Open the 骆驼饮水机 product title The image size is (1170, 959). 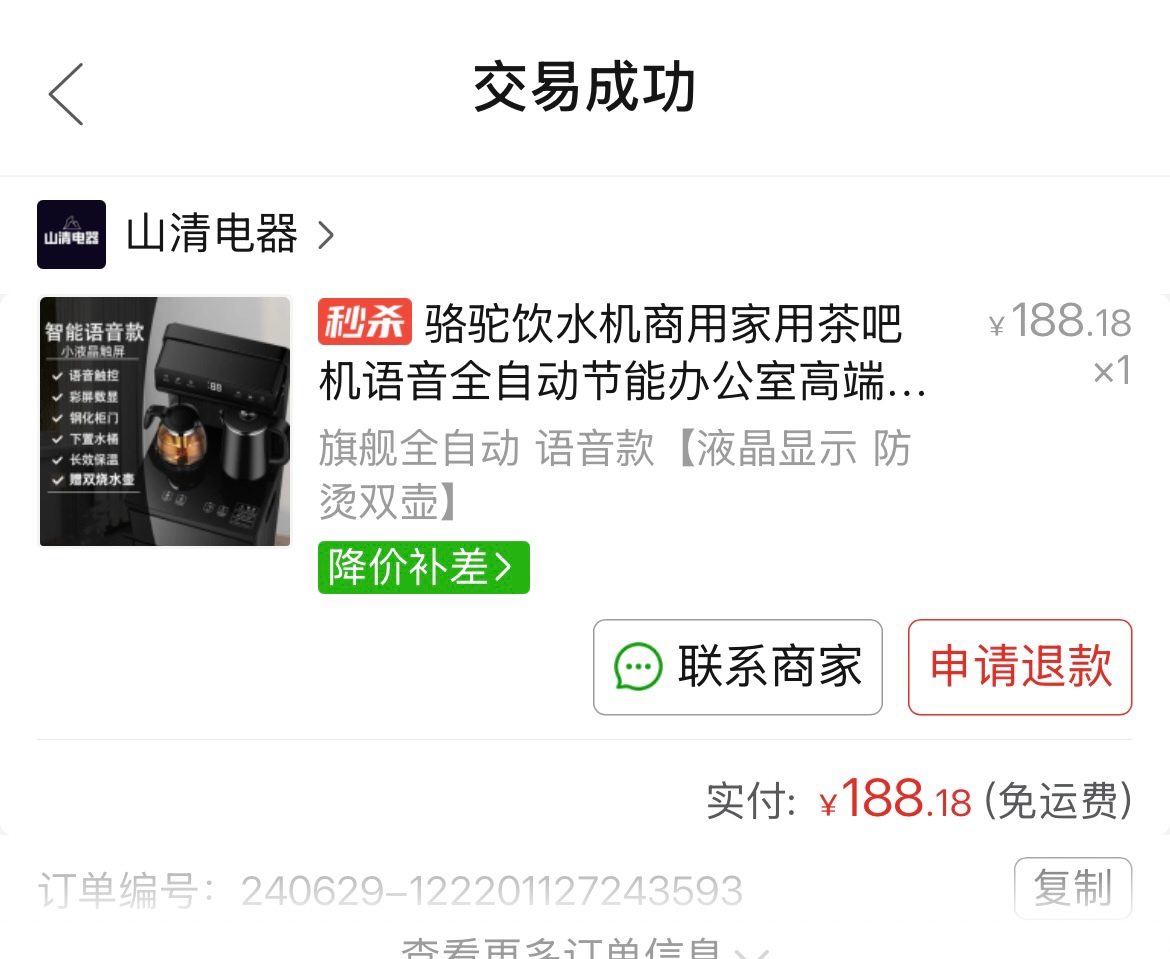click(620, 353)
